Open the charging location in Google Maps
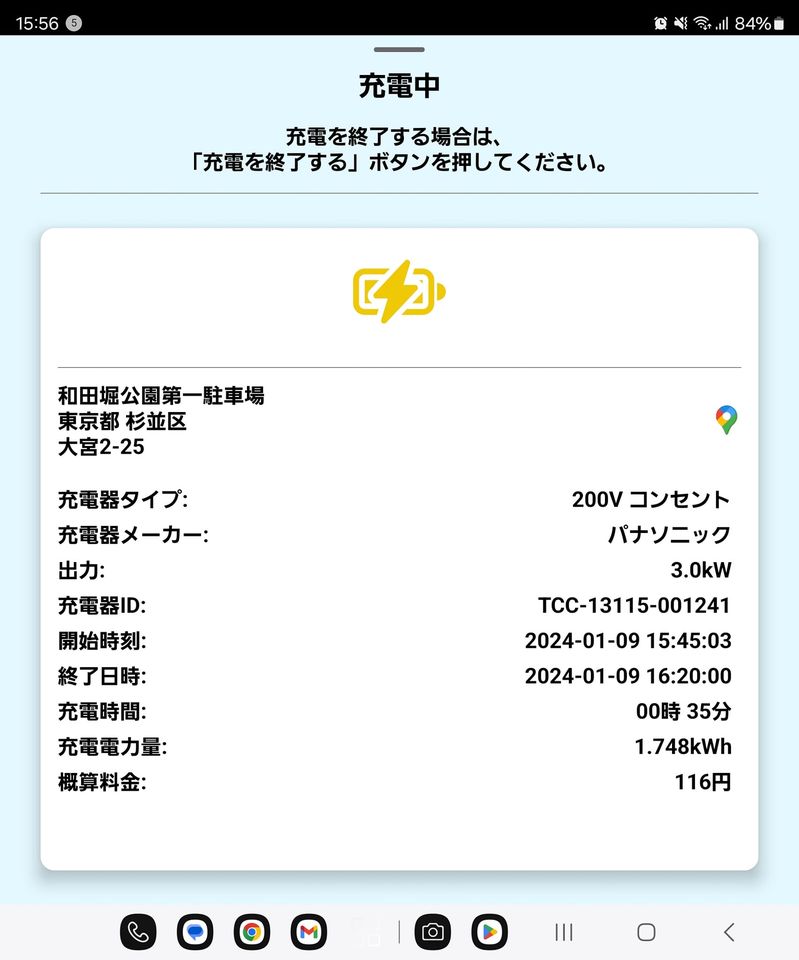 point(727,420)
